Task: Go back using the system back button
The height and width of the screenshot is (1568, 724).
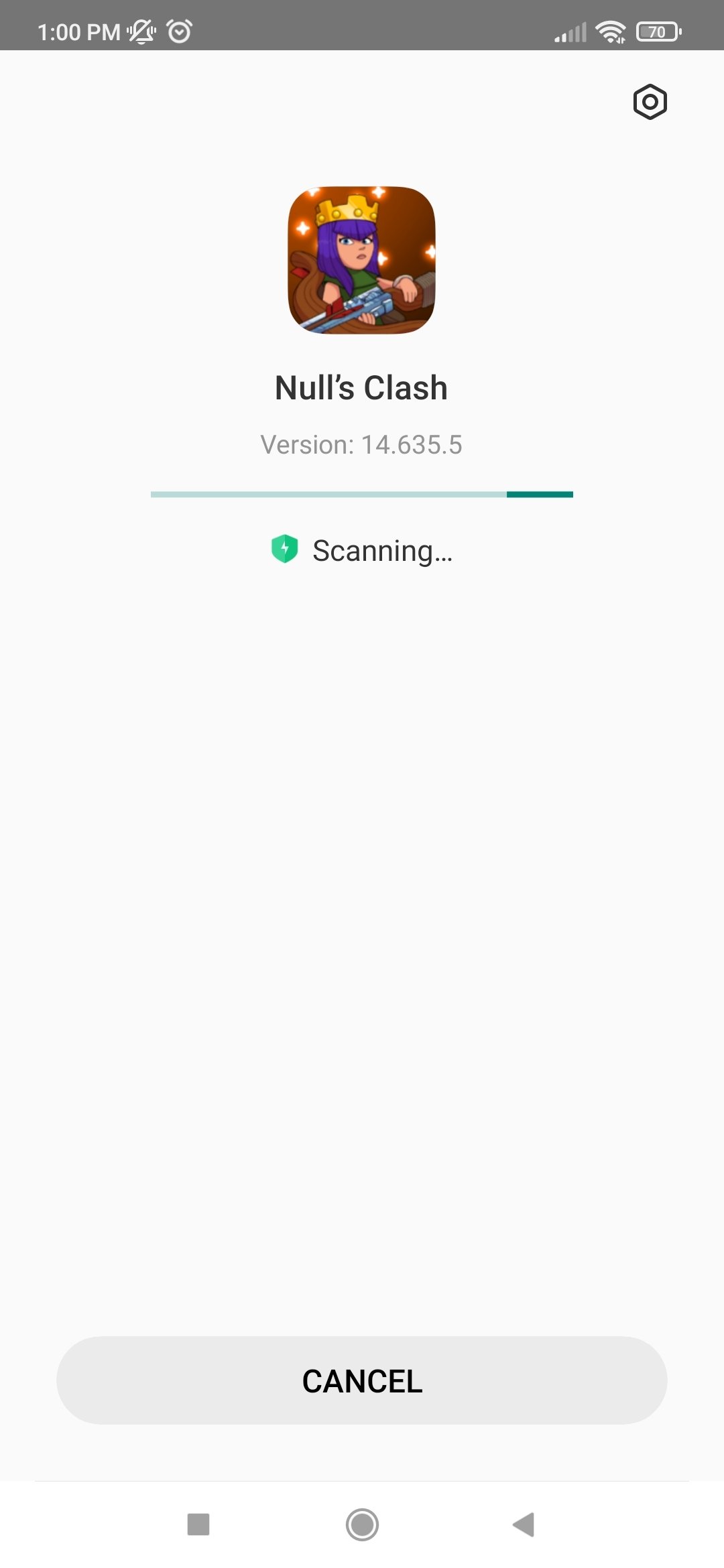Action: pyautogui.click(x=524, y=1524)
